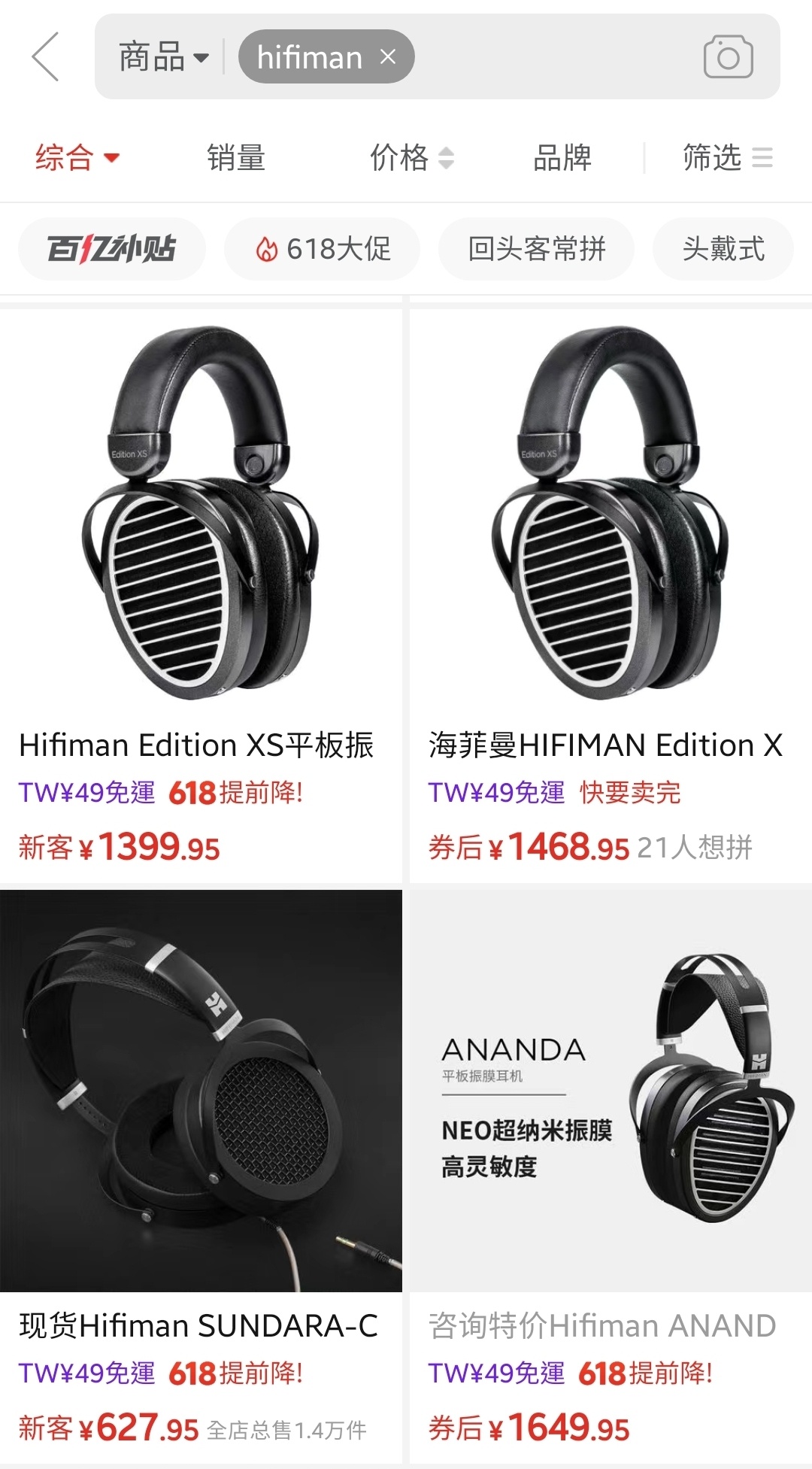Sort results by 价格

point(411,158)
